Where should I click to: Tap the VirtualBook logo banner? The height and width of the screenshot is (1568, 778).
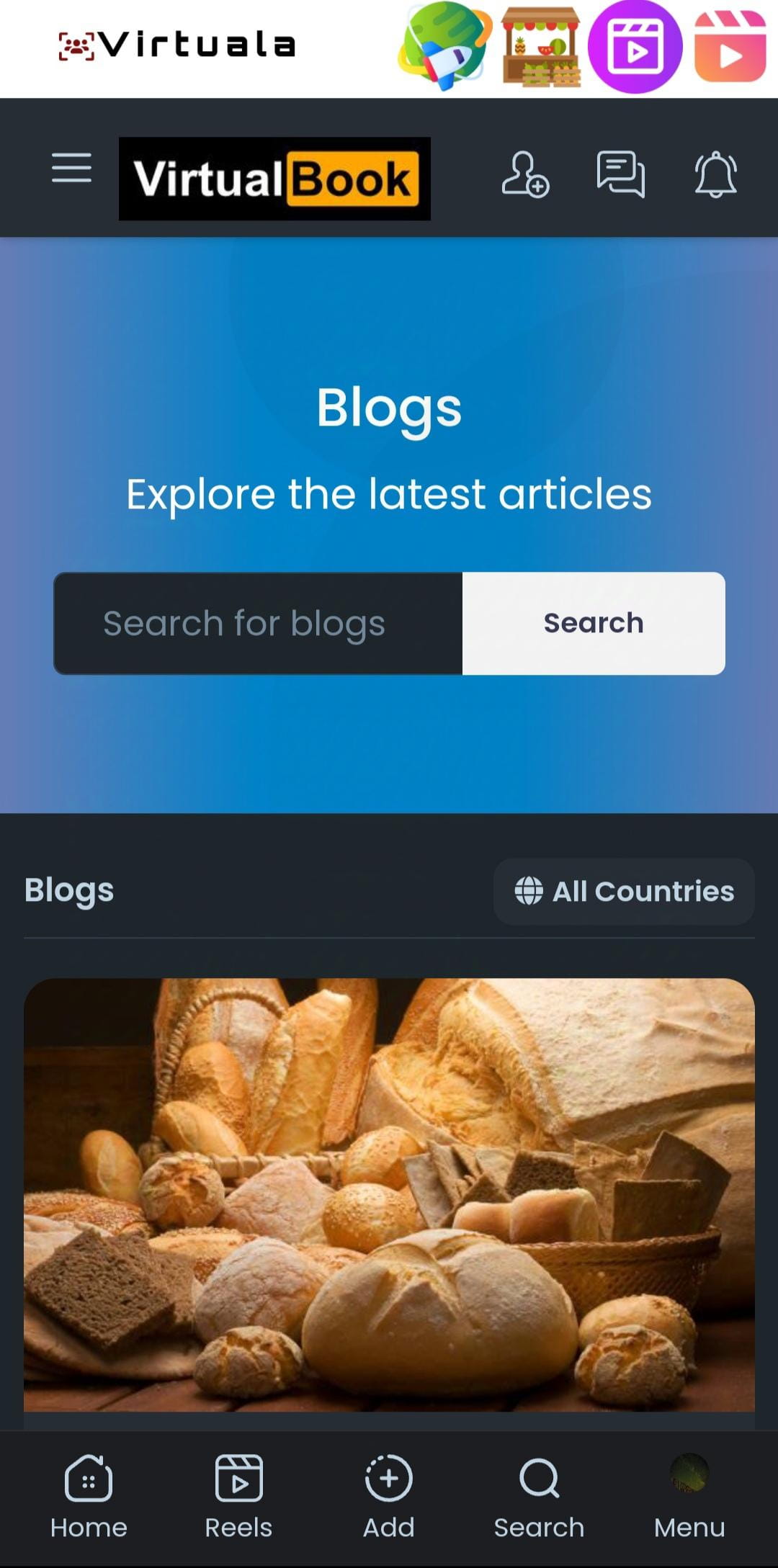pyautogui.click(x=274, y=179)
